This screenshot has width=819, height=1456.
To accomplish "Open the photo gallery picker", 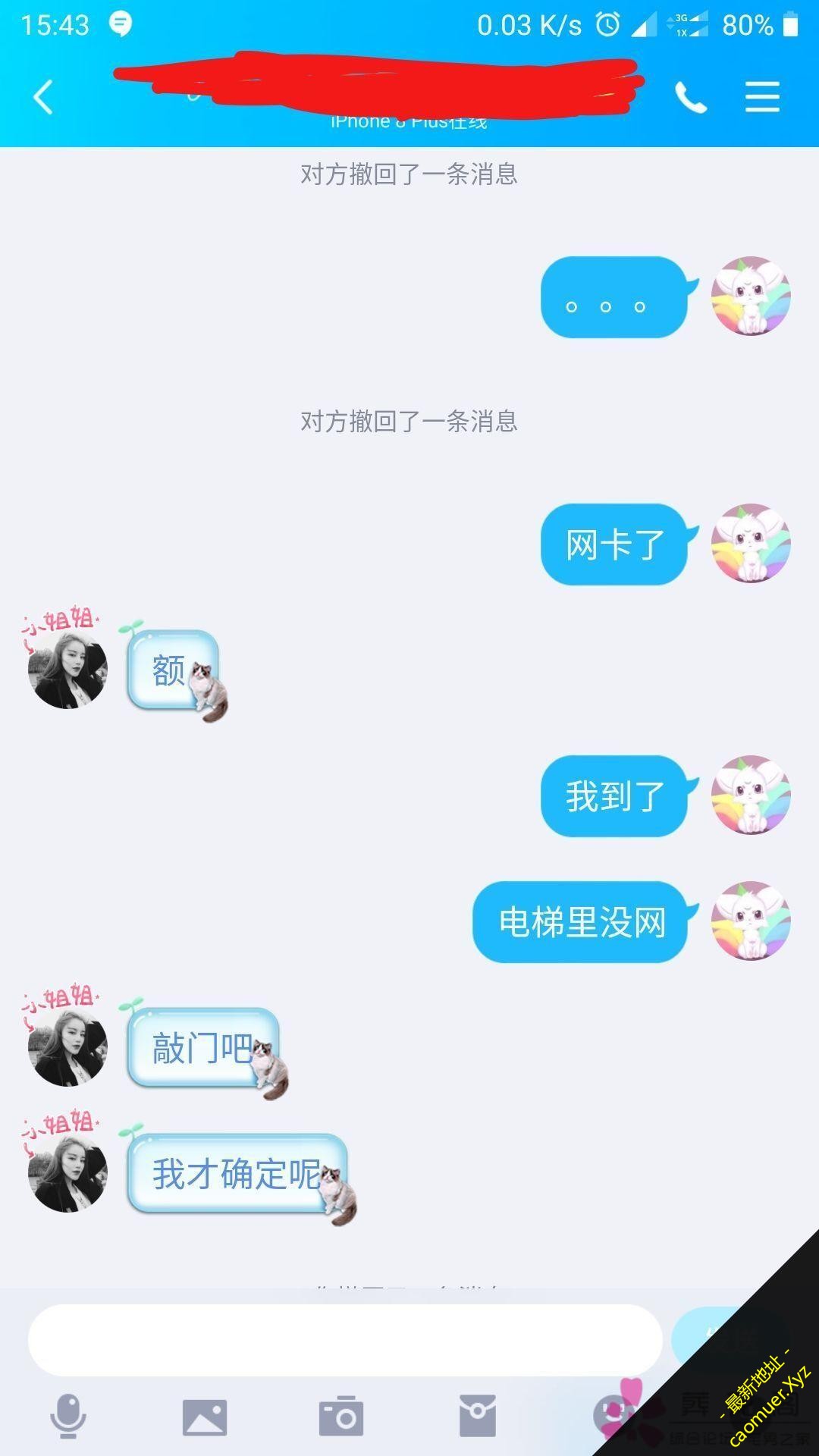I will tap(205, 1417).
